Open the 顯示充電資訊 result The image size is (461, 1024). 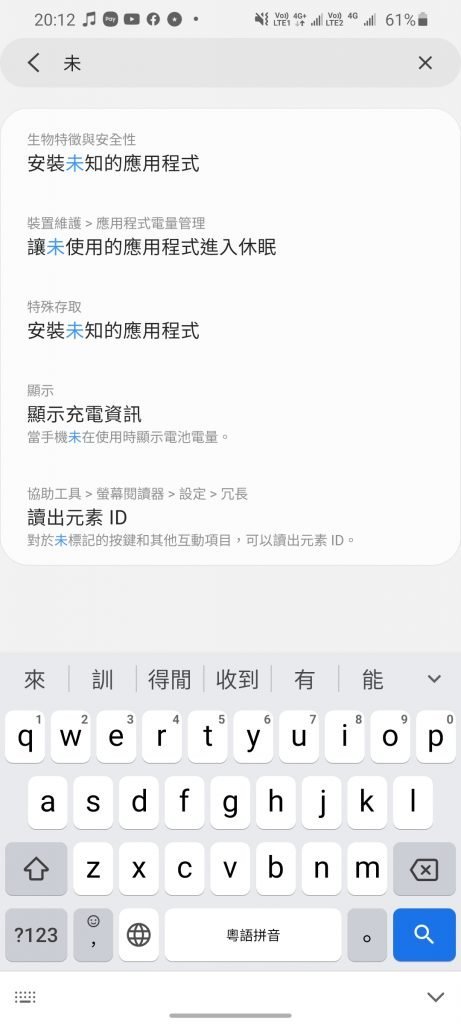pyautogui.click(x=230, y=414)
